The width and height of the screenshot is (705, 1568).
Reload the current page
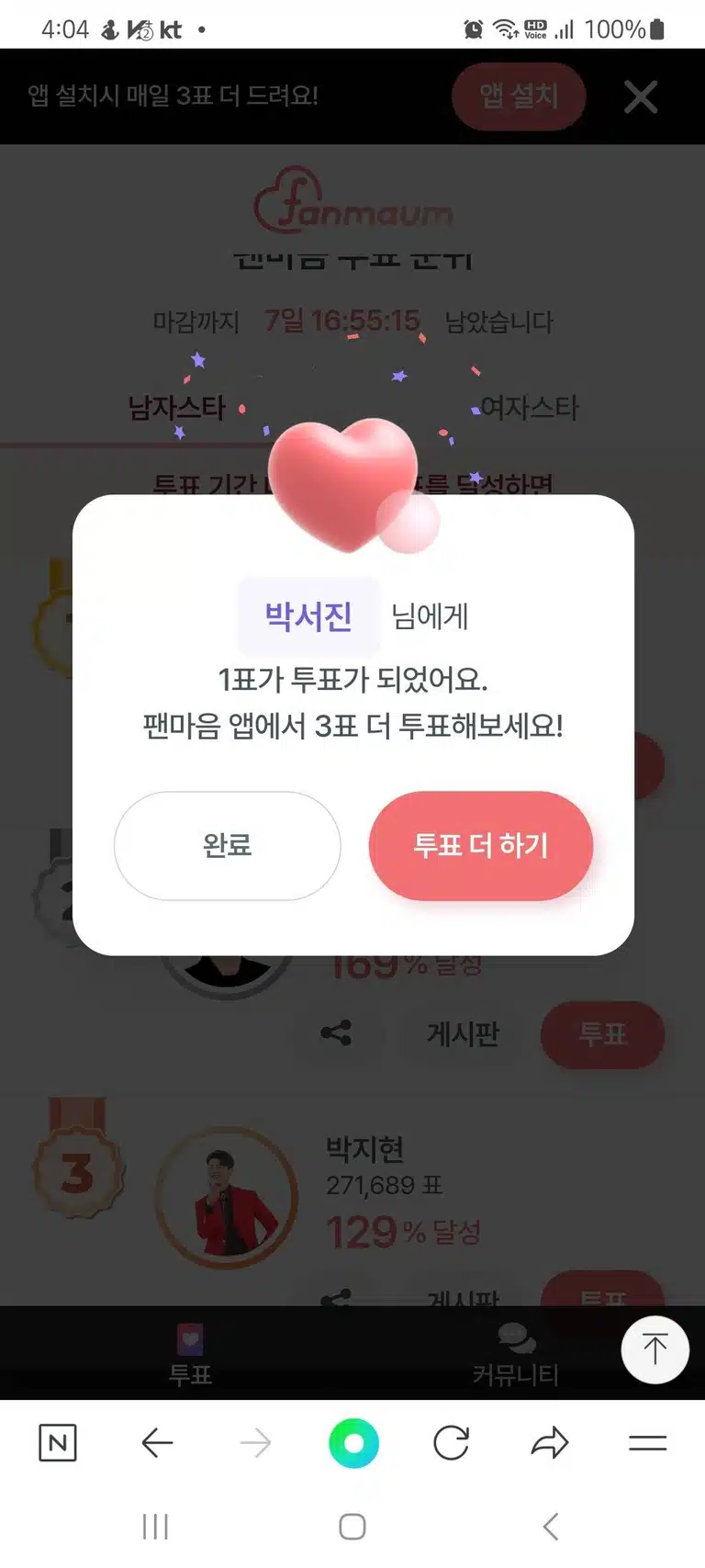click(x=451, y=1443)
